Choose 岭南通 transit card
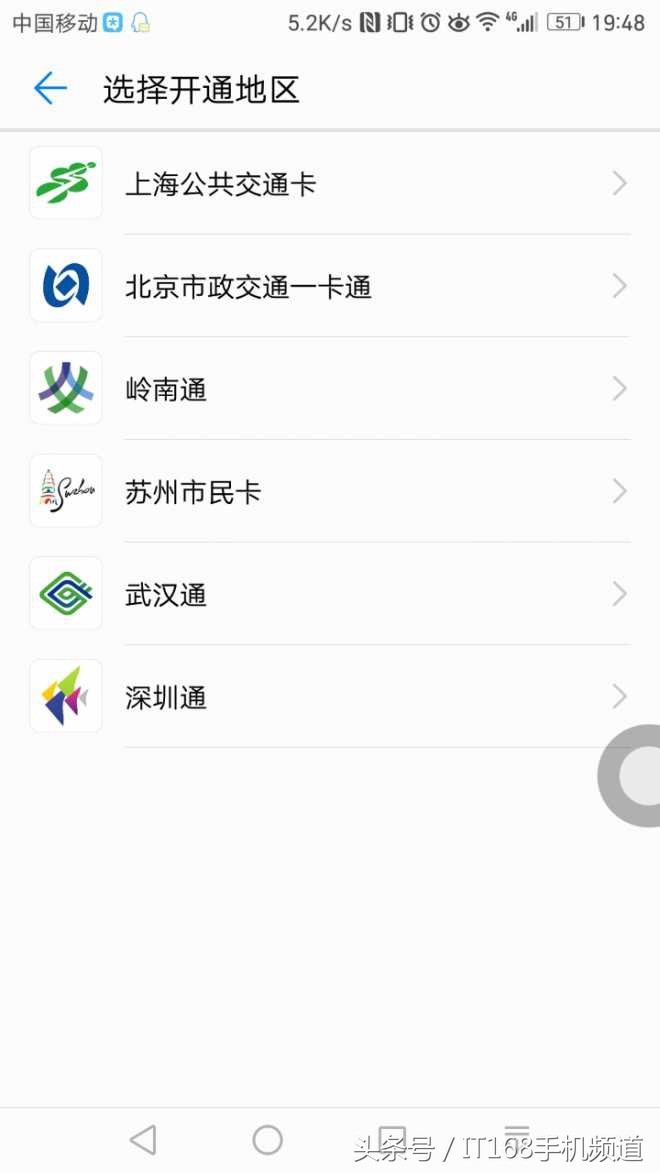 [x=330, y=389]
